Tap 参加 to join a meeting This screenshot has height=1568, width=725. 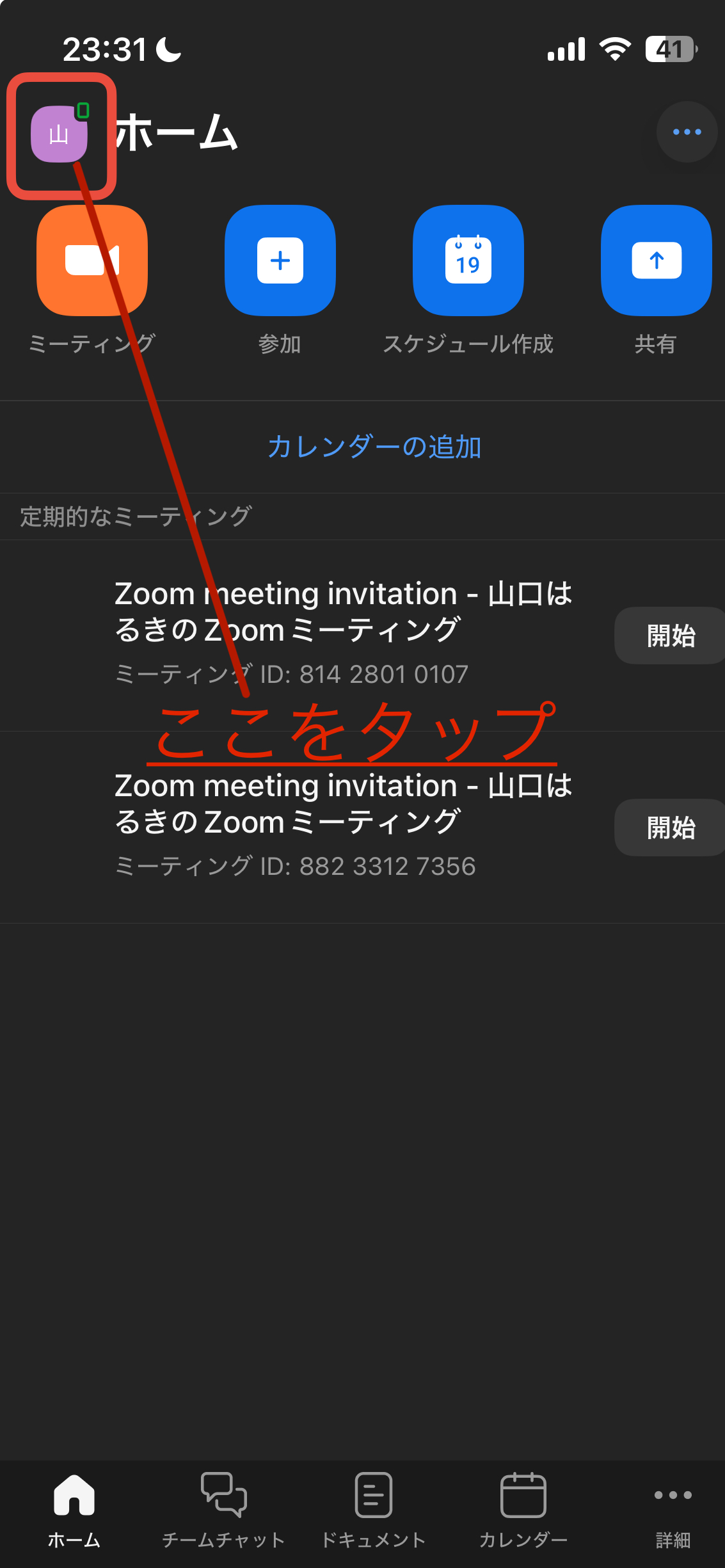[x=280, y=260]
